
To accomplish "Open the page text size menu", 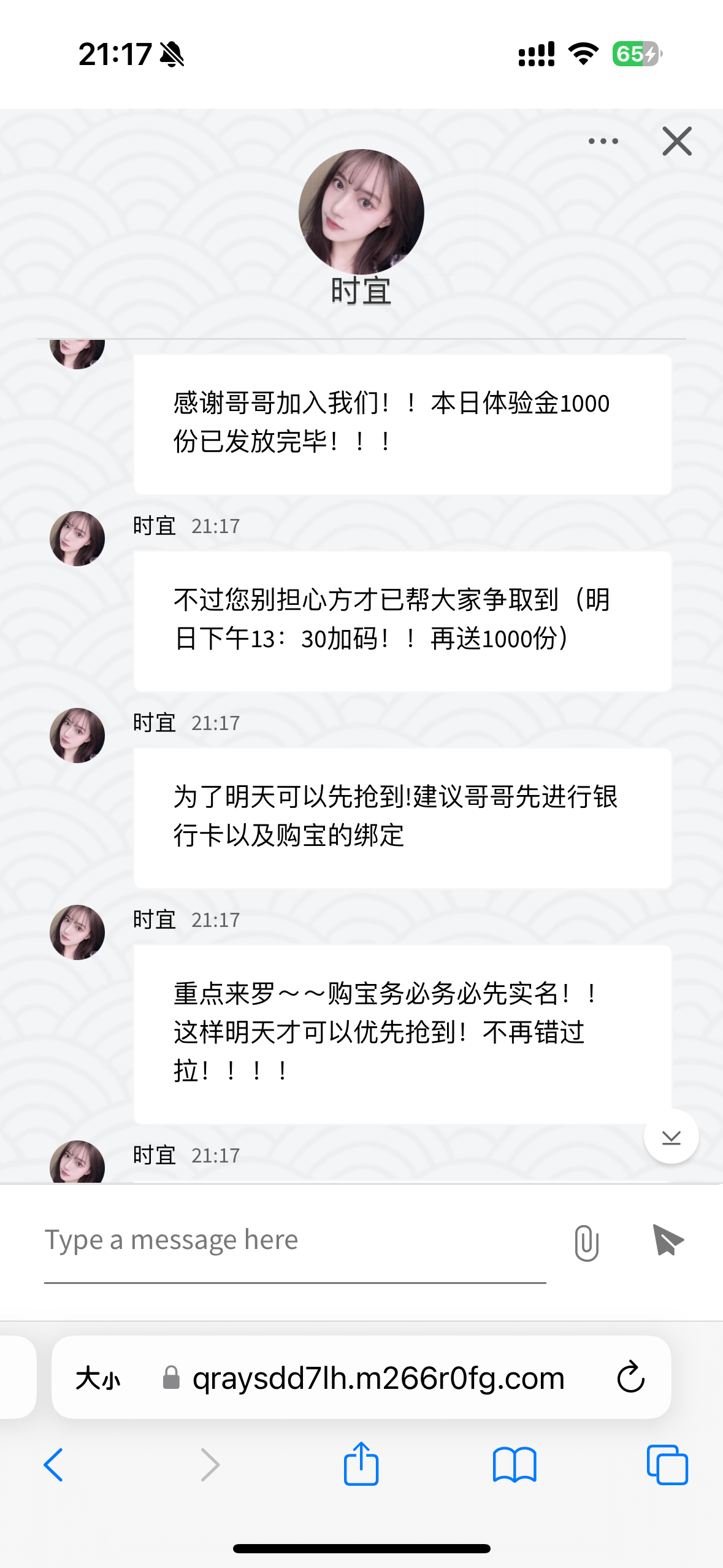I will [x=98, y=1378].
